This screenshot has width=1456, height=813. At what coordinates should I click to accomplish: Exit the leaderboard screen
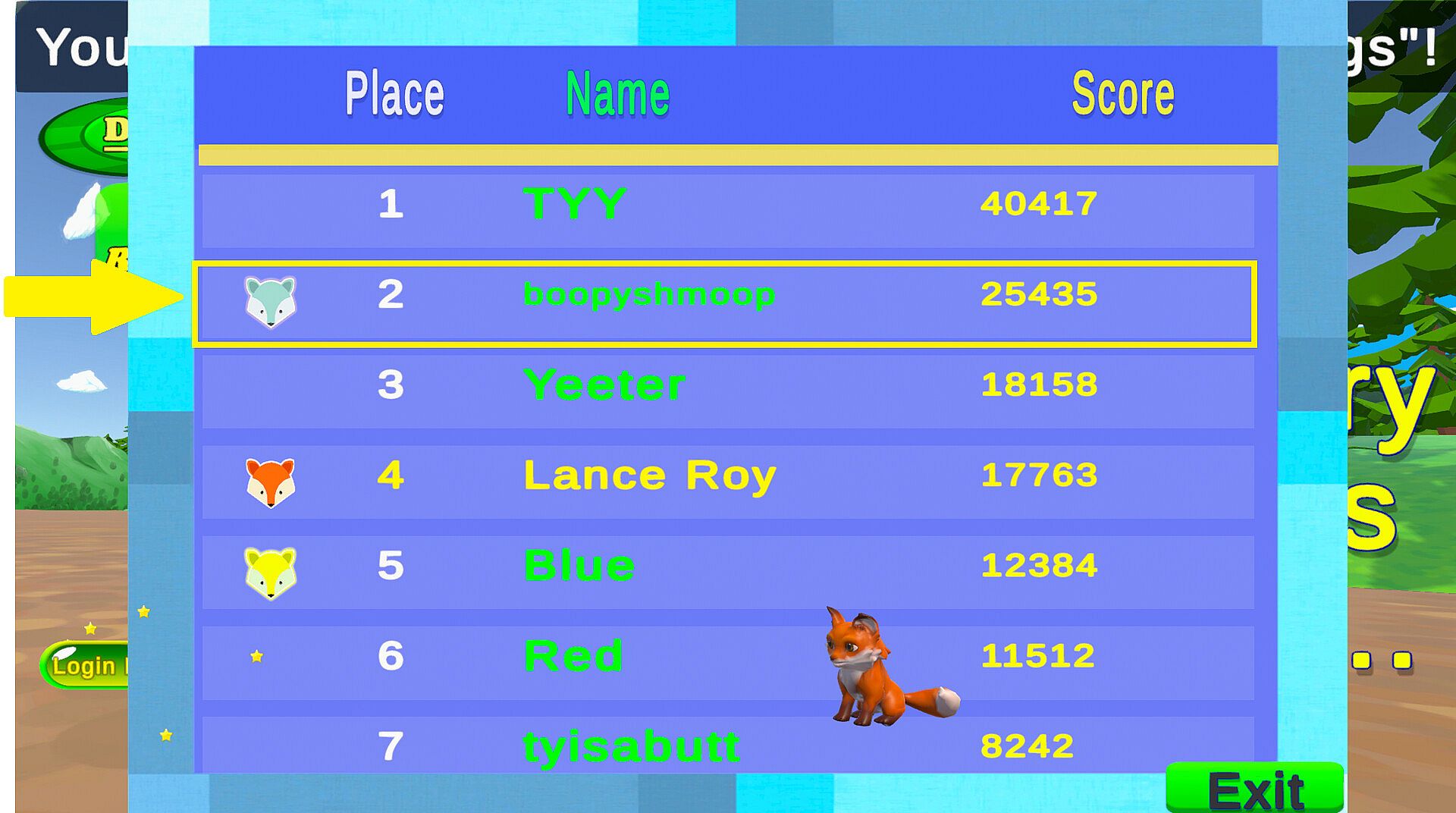pos(1255,790)
